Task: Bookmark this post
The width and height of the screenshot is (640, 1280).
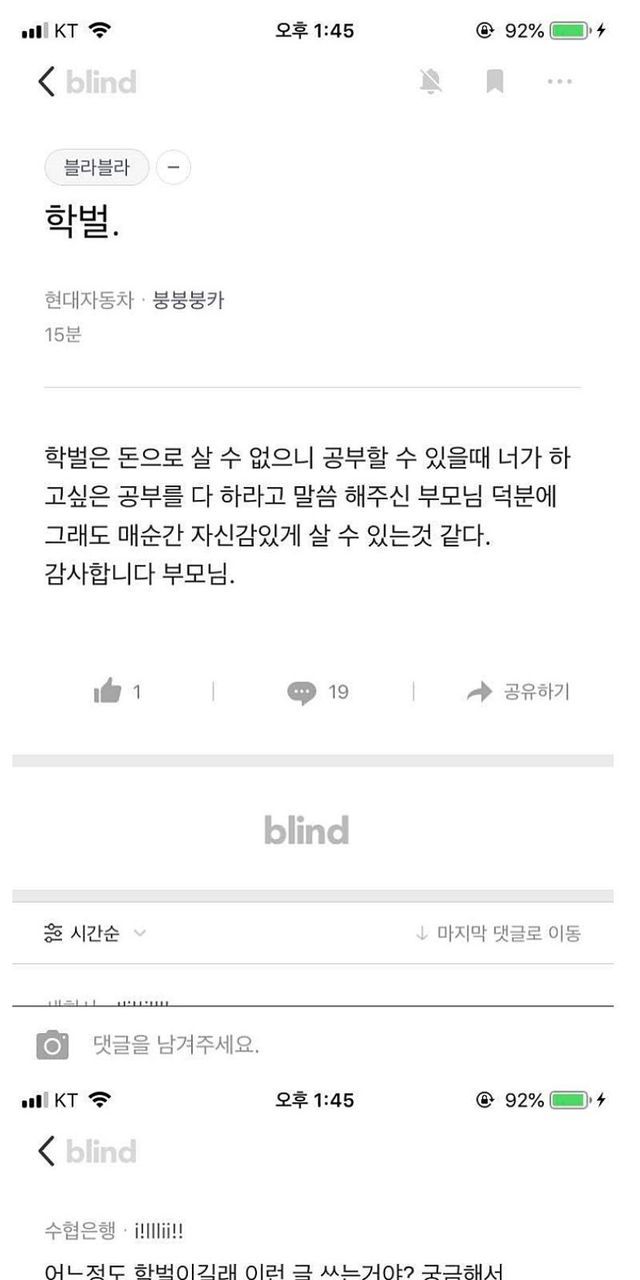Action: tap(494, 81)
